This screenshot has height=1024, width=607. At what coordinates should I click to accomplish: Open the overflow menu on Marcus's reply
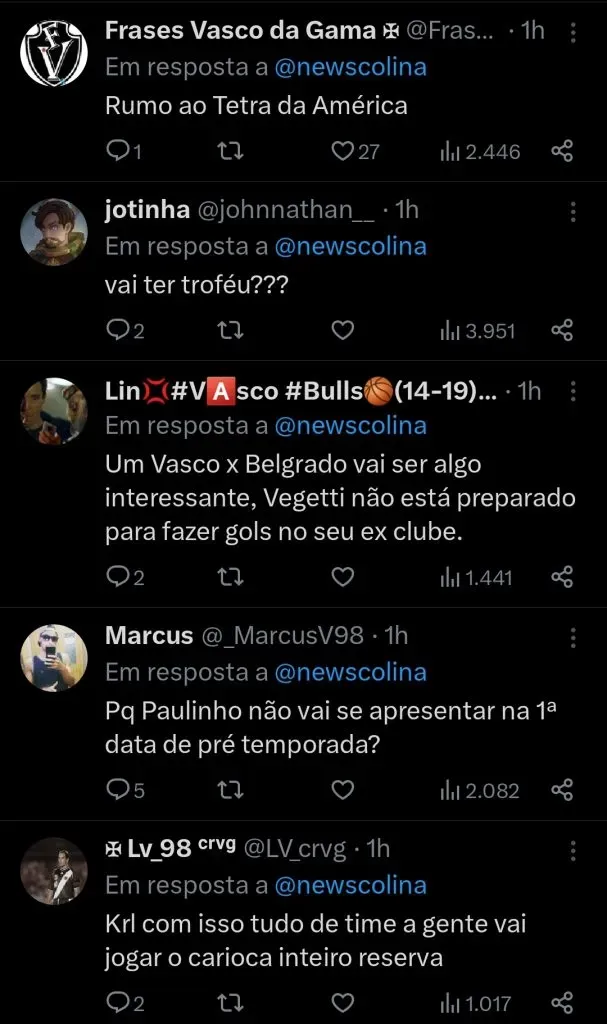(573, 637)
